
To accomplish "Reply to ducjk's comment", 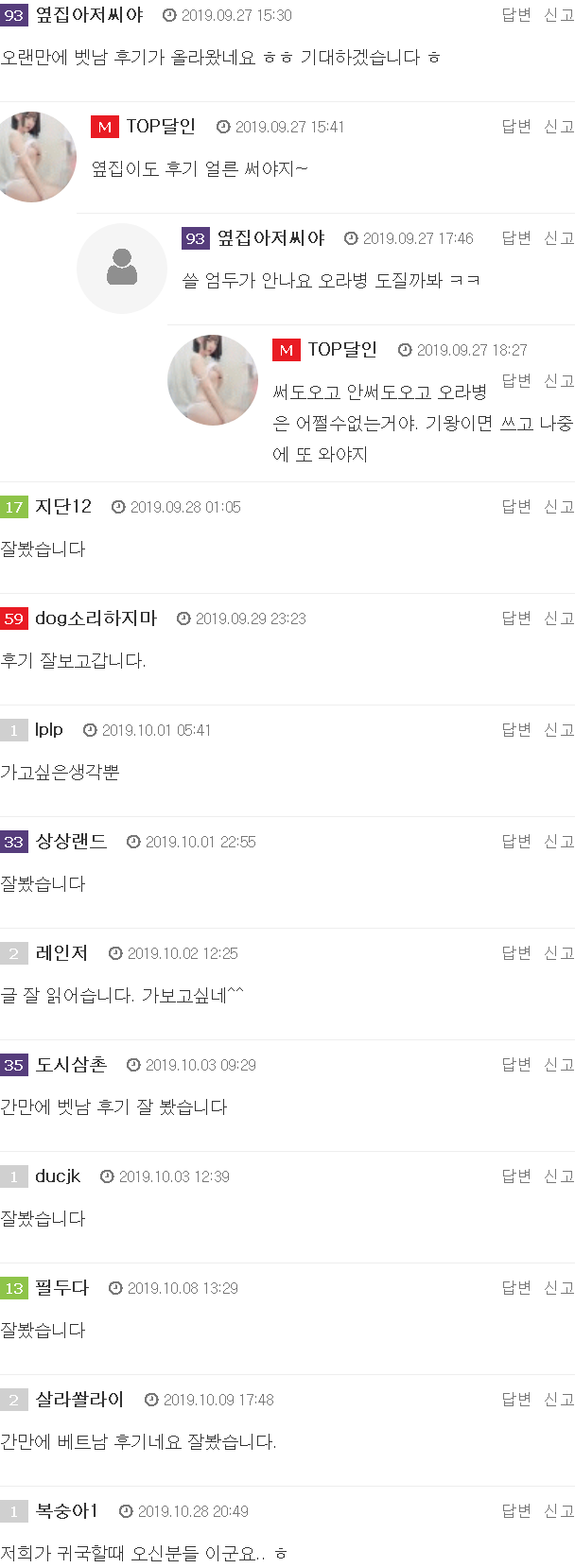I will pyautogui.click(x=516, y=1176).
